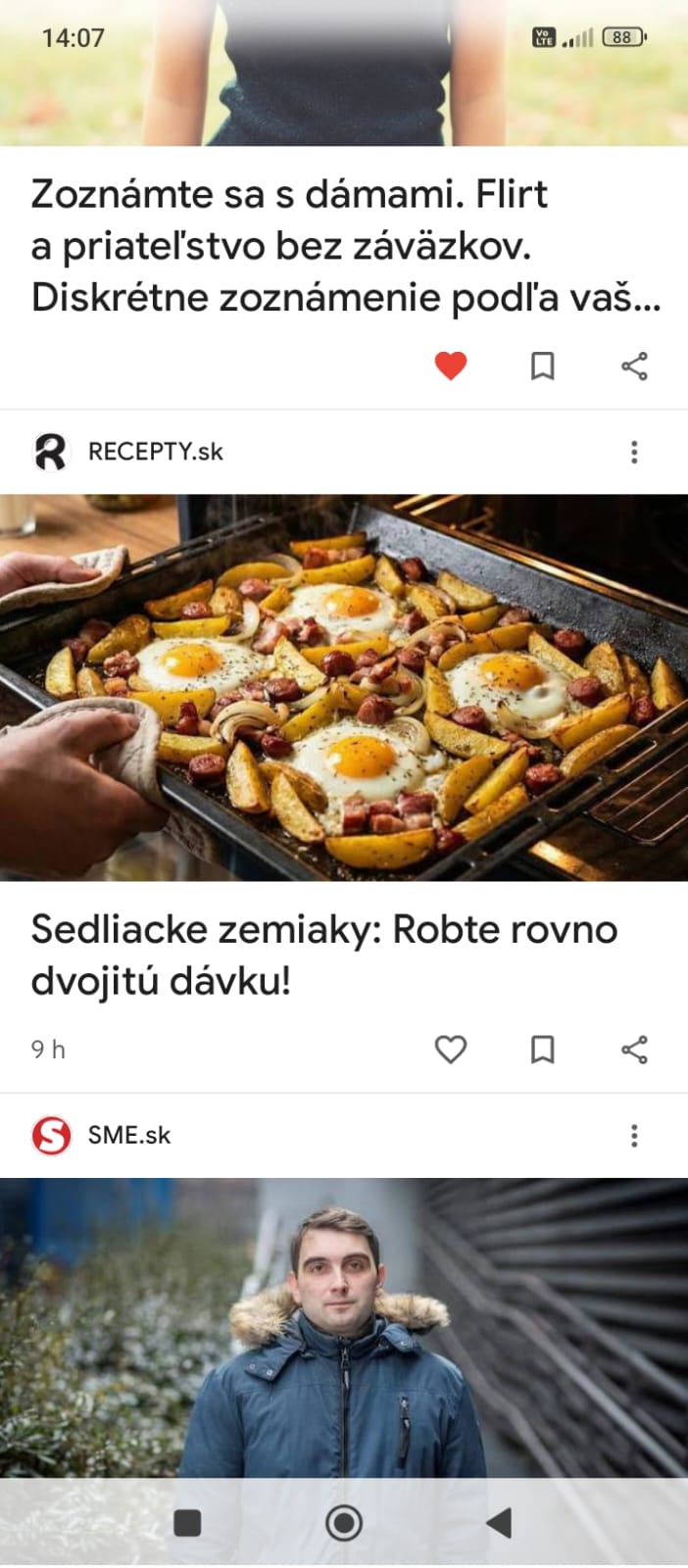Open the SME.sk article with the man's photo
688x1568 pixels.
pyautogui.click(x=344, y=1333)
